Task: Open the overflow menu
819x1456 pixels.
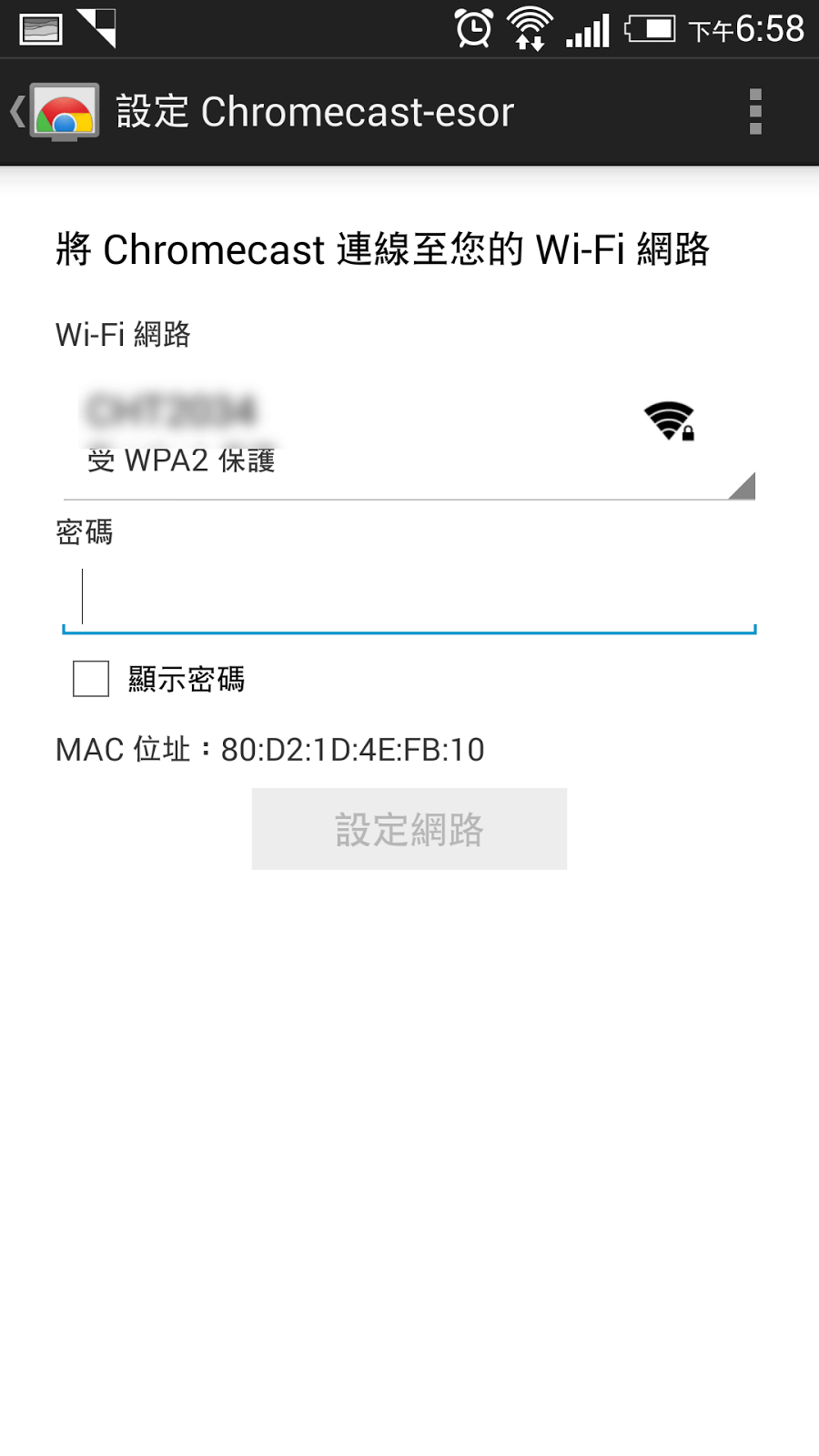Action: pyautogui.click(x=754, y=112)
